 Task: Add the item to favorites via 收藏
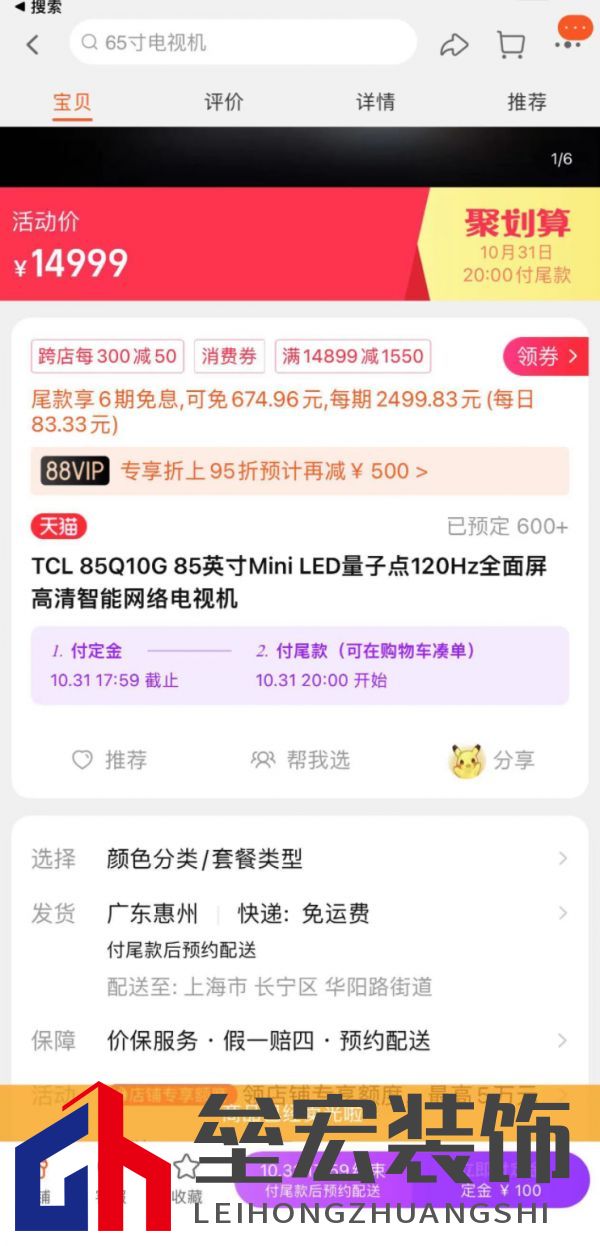pos(187,1180)
